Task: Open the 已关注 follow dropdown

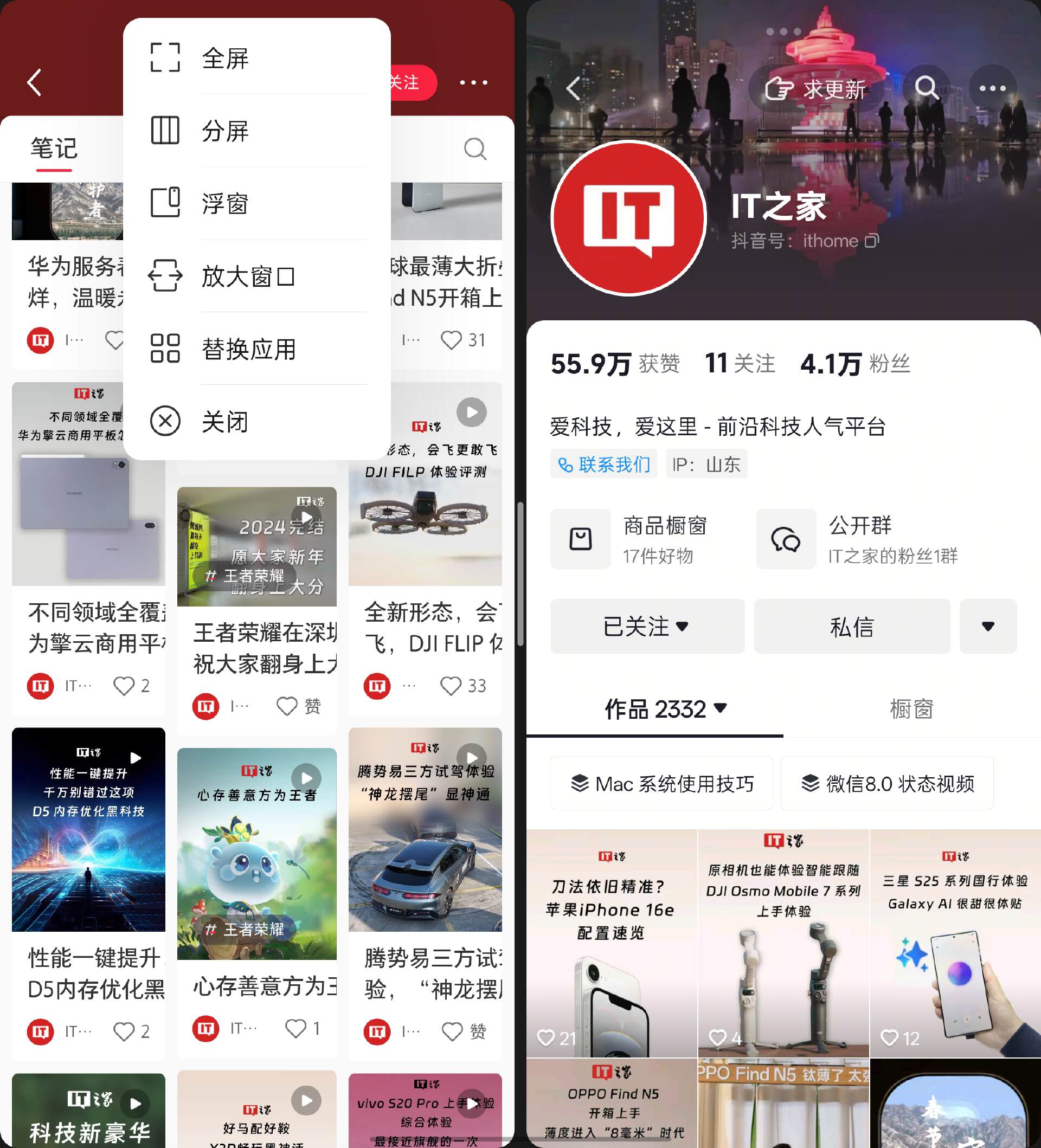Action: (x=647, y=627)
